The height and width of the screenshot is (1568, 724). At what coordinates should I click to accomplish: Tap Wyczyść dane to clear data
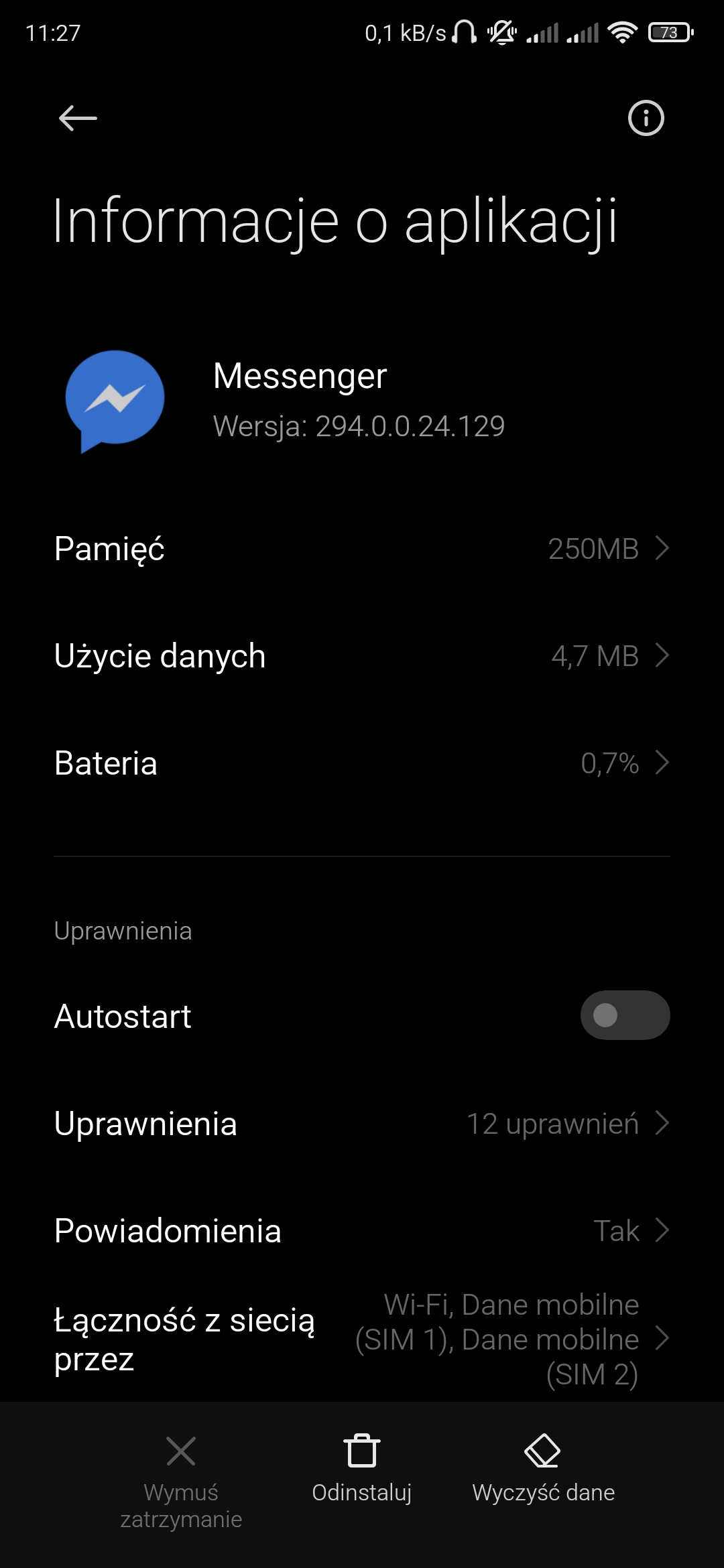[x=543, y=1469]
